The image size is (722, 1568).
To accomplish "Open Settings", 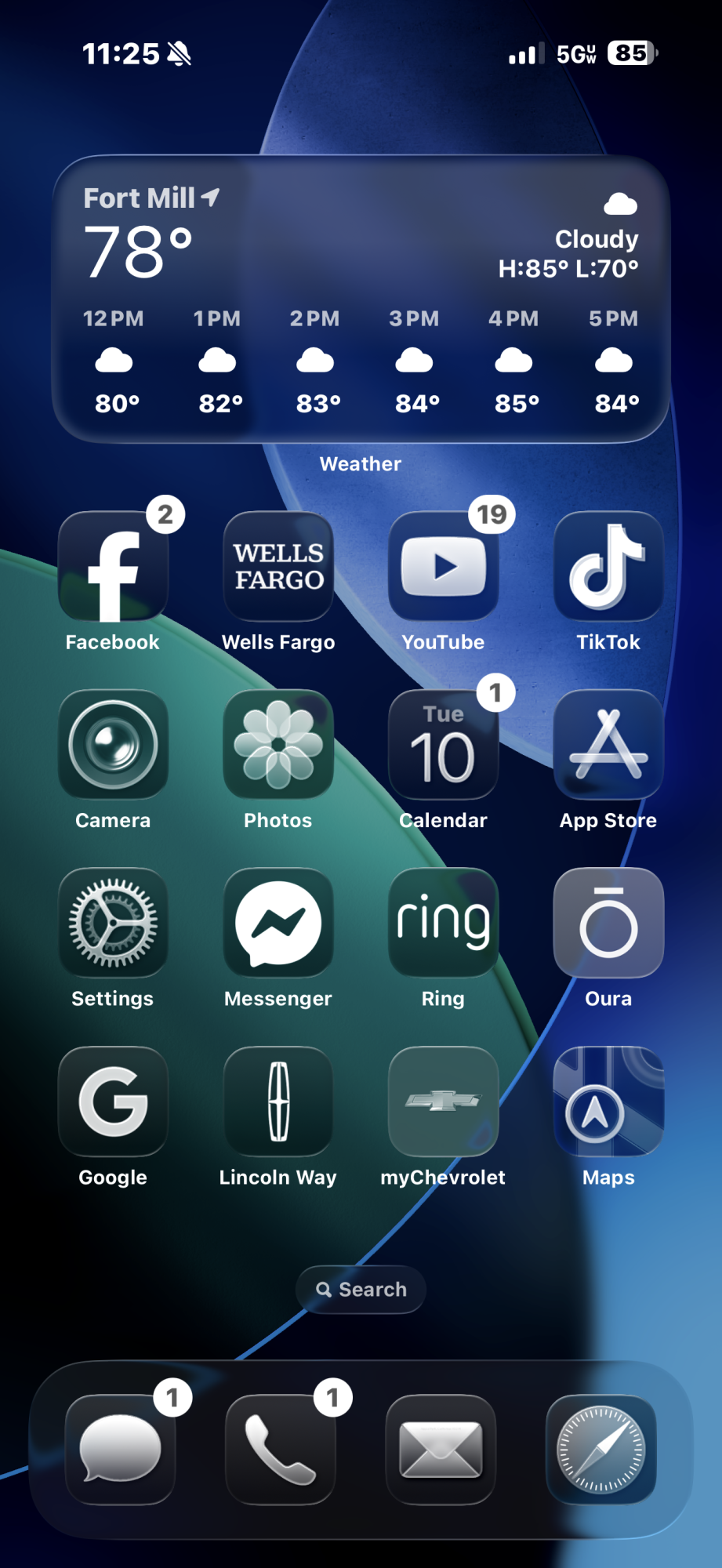I will (113, 923).
